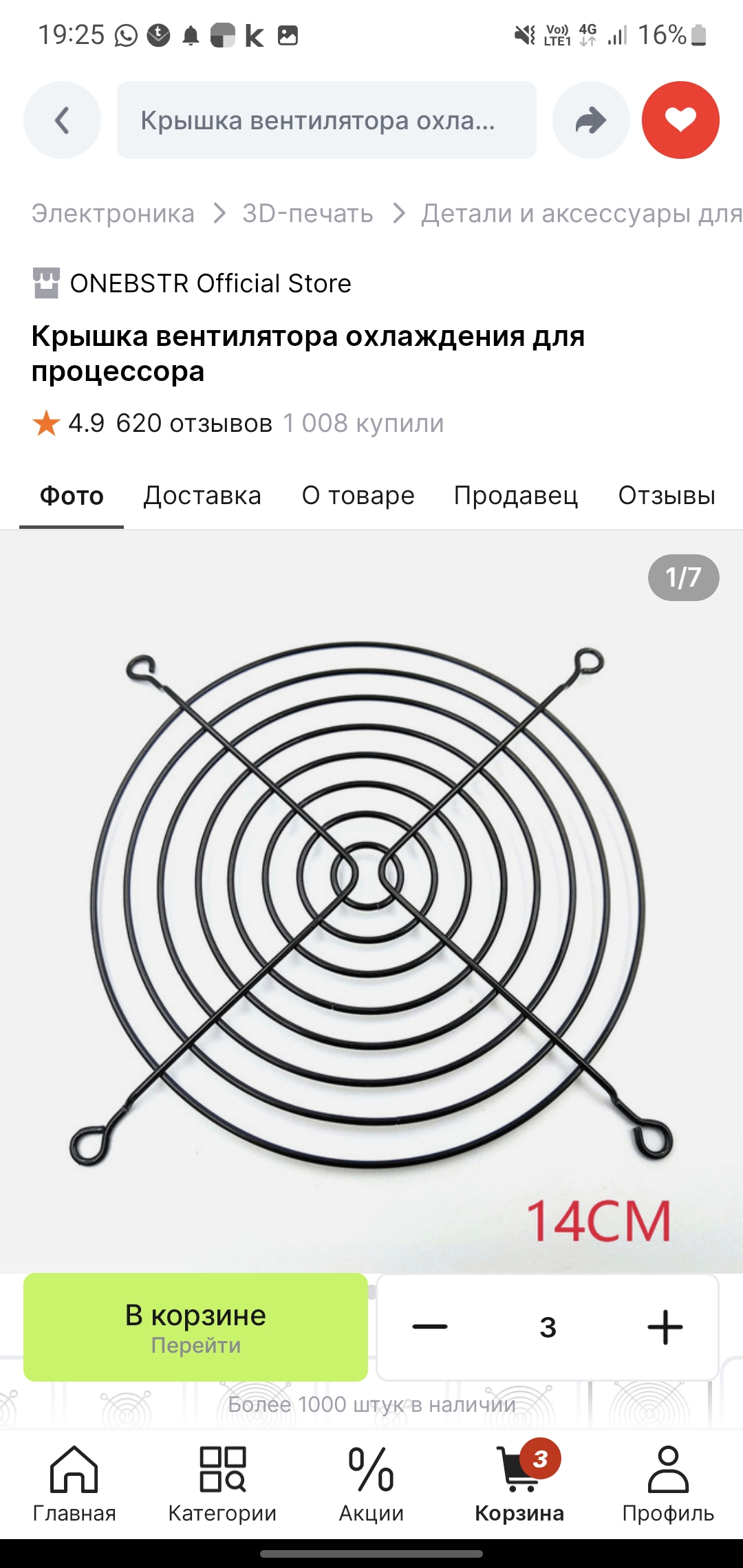Open the Категории tab
This screenshot has width=743, height=1568.
tap(222, 1484)
